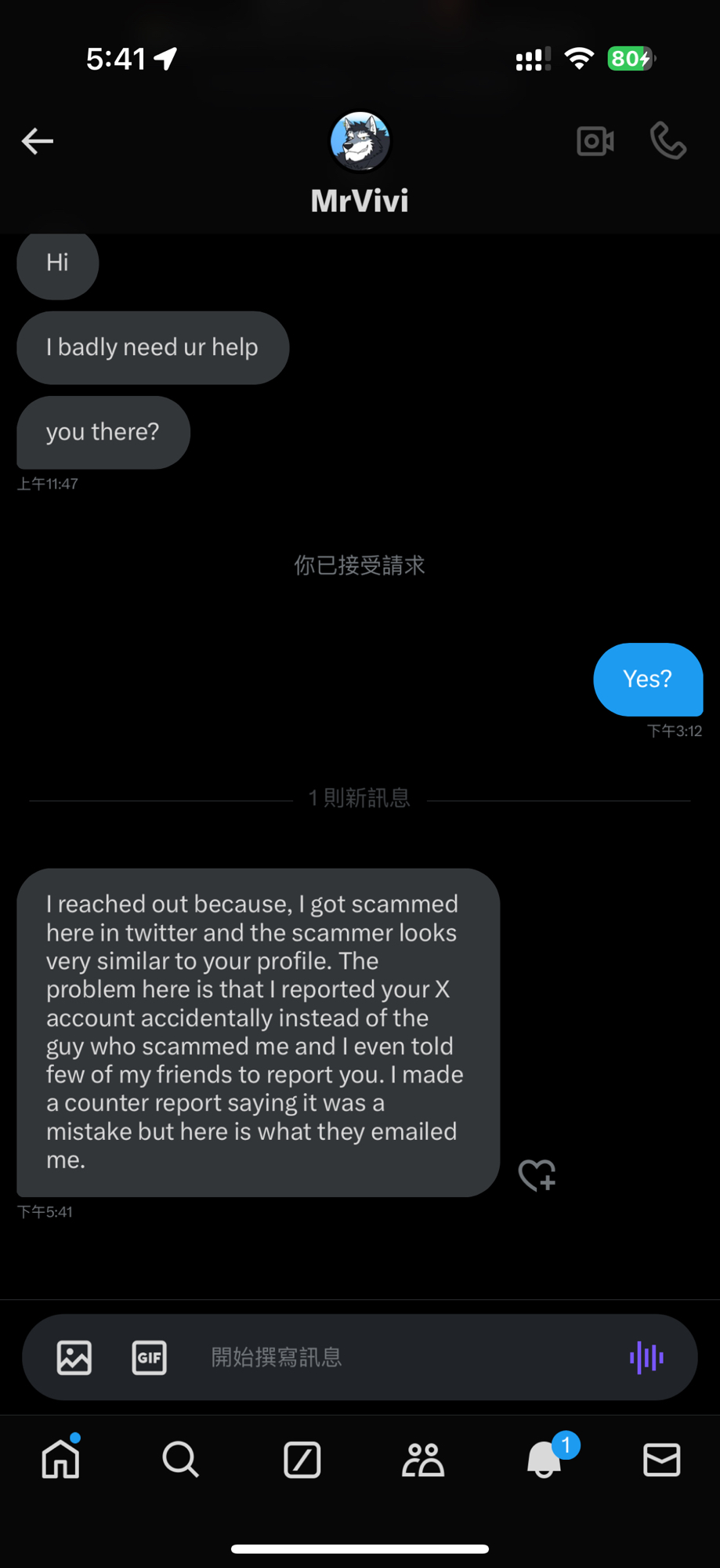Go to the Messages envelope tab
720x1568 pixels.
point(661,1460)
